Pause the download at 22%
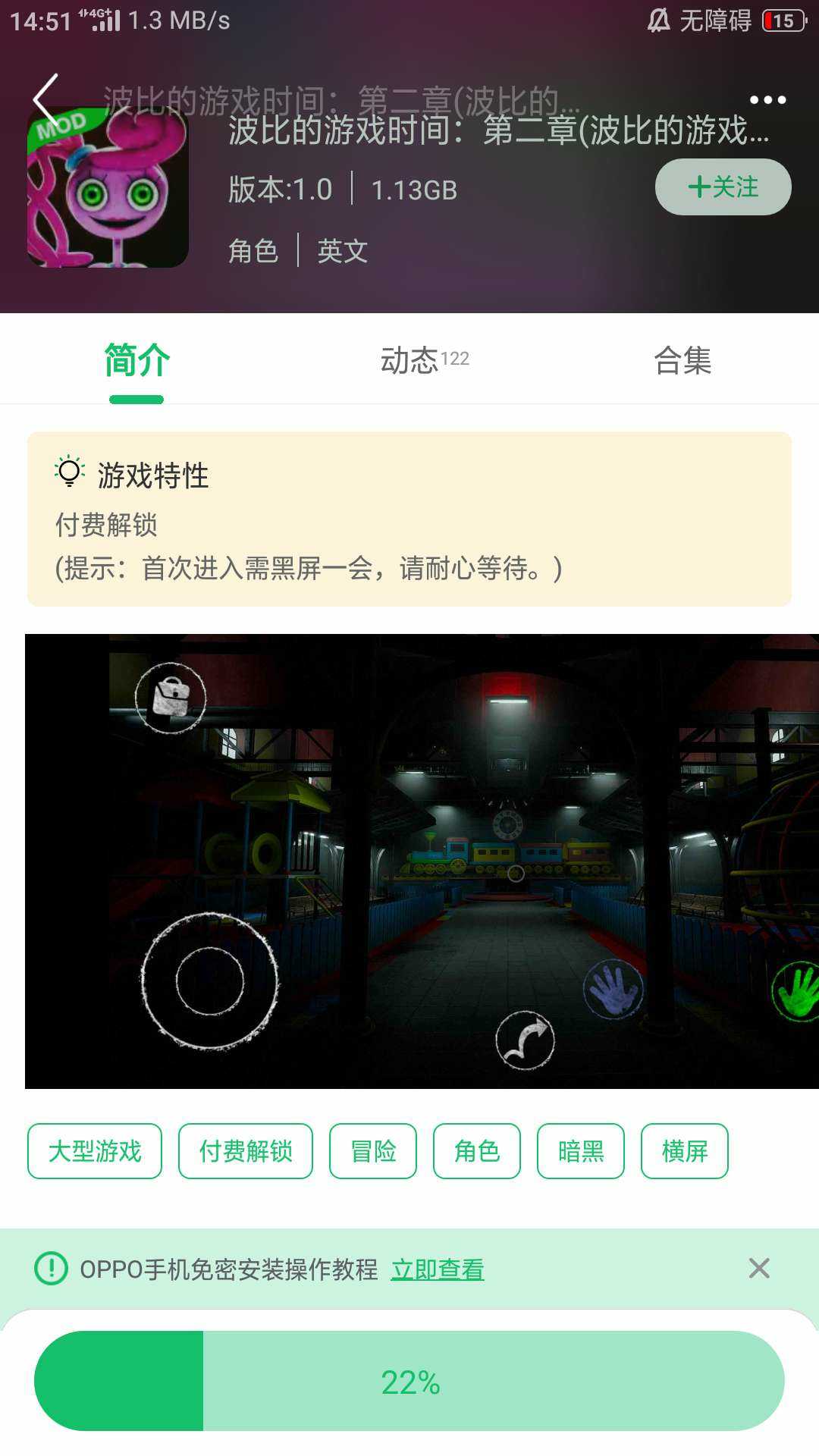Viewport: 819px width, 1456px height. click(x=409, y=1382)
